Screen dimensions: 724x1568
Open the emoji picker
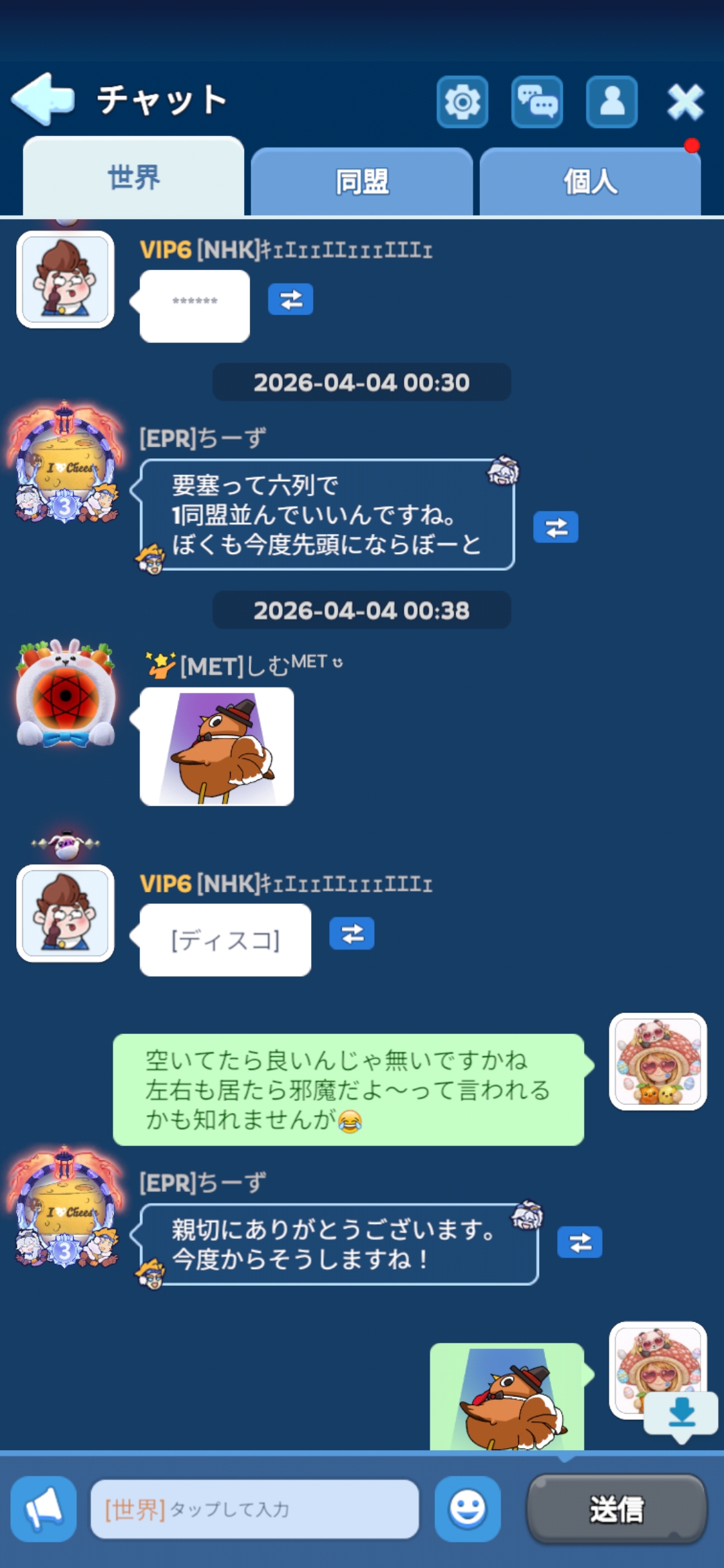pyautogui.click(x=467, y=1509)
